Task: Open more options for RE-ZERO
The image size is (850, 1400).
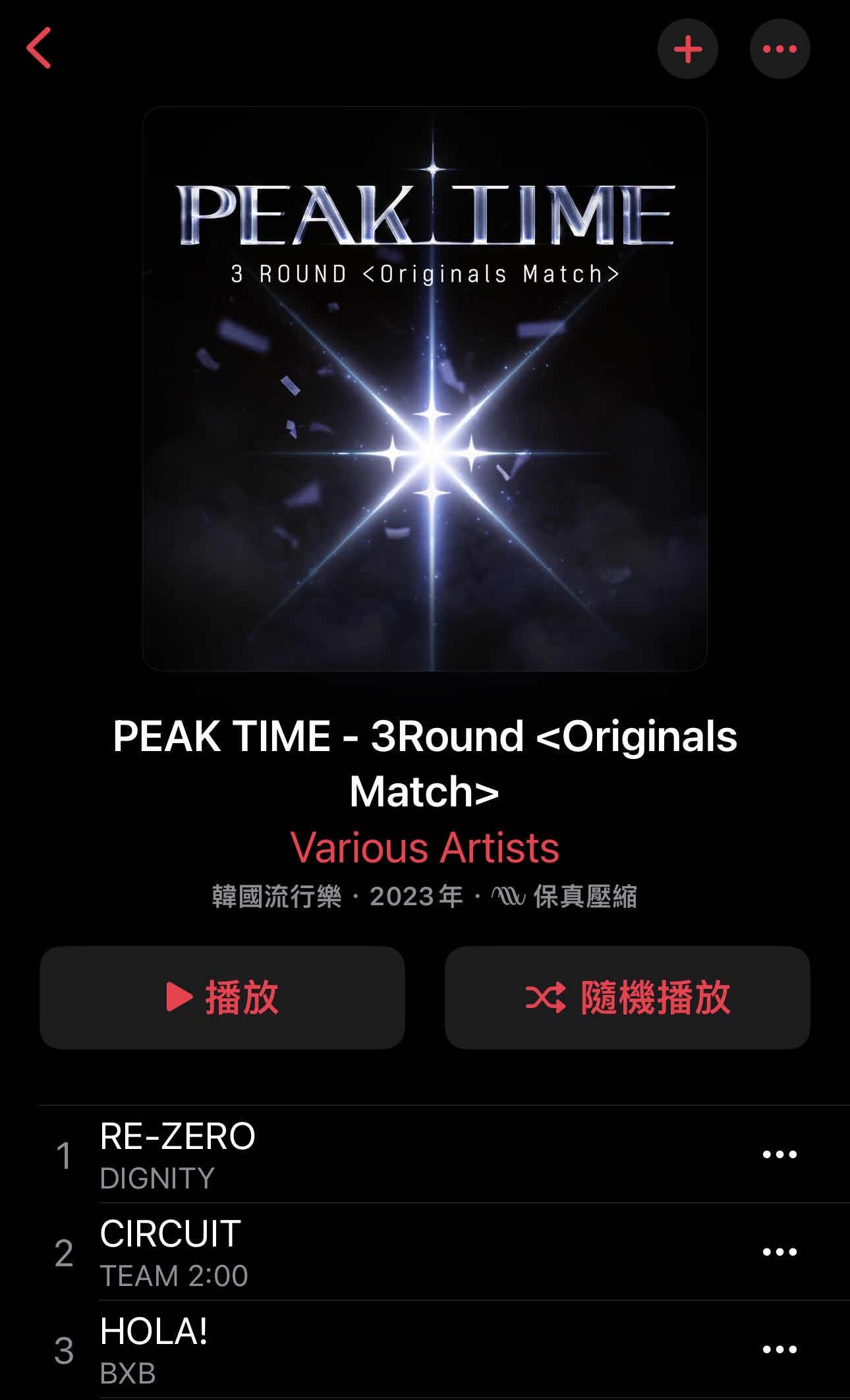Action: 779,1154
